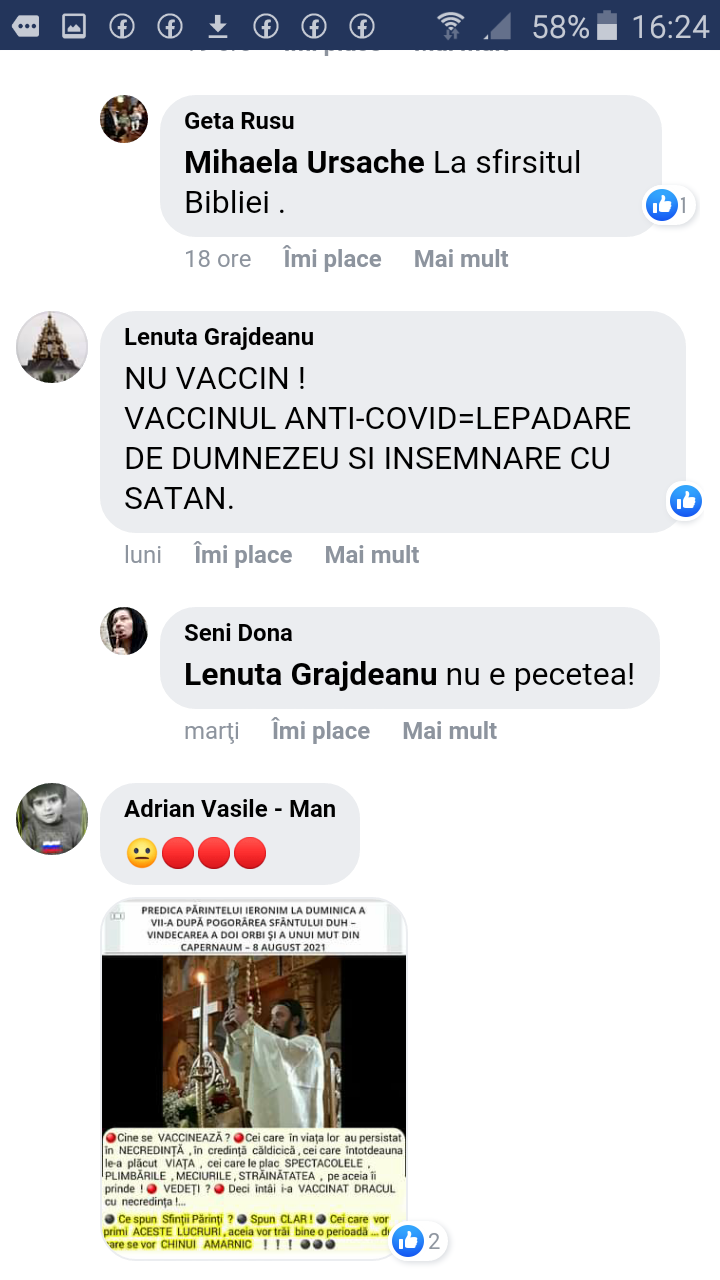View reactions on Lenuta Grajdeanu's comment
This screenshot has height=1280, width=720.
pyautogui.click(x=686, y=500)
